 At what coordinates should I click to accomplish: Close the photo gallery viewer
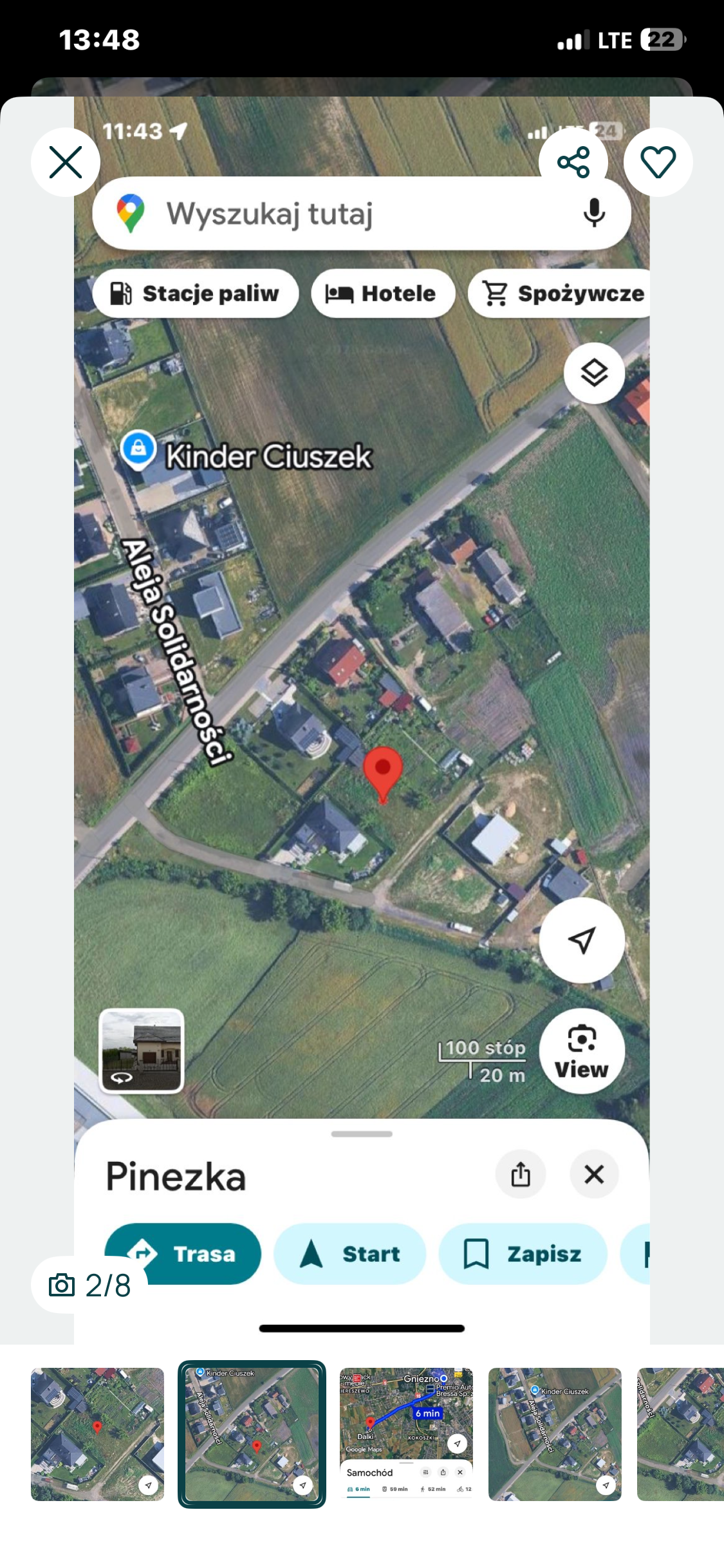pyautogui.click(x=66, y=162)
